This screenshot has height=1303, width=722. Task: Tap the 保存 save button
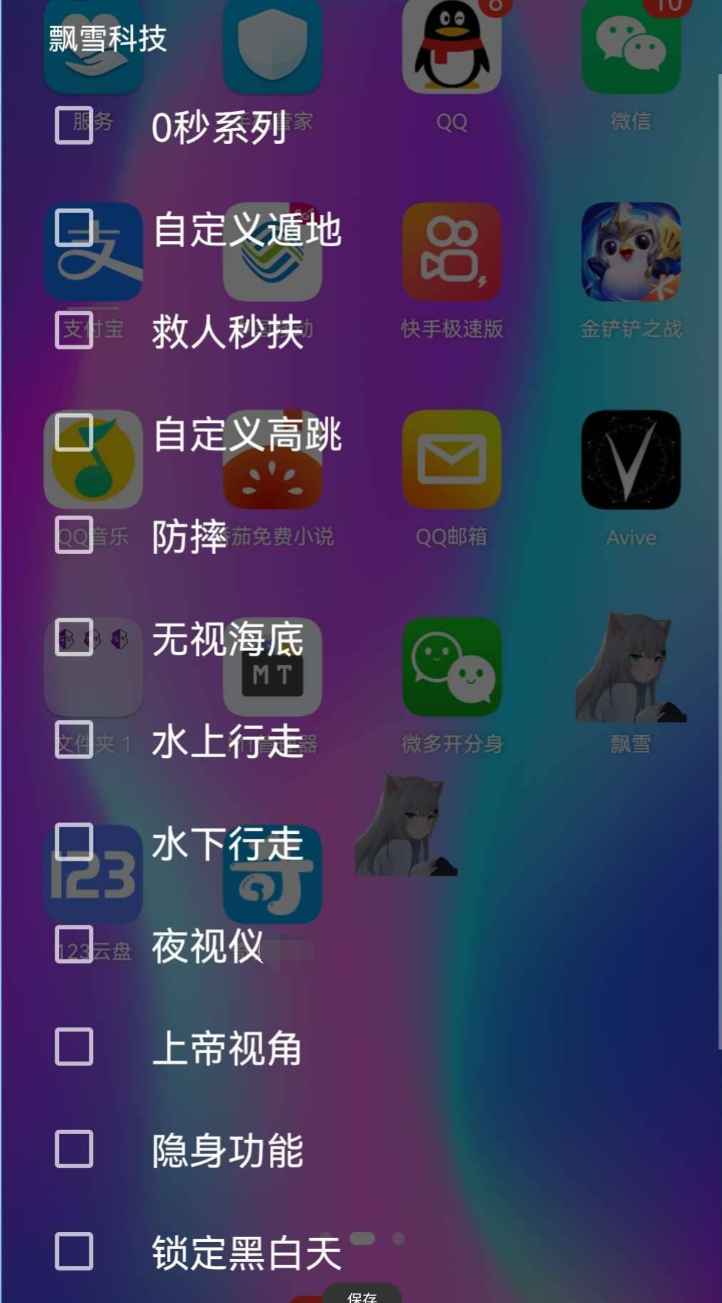[x=361, y=1292]
